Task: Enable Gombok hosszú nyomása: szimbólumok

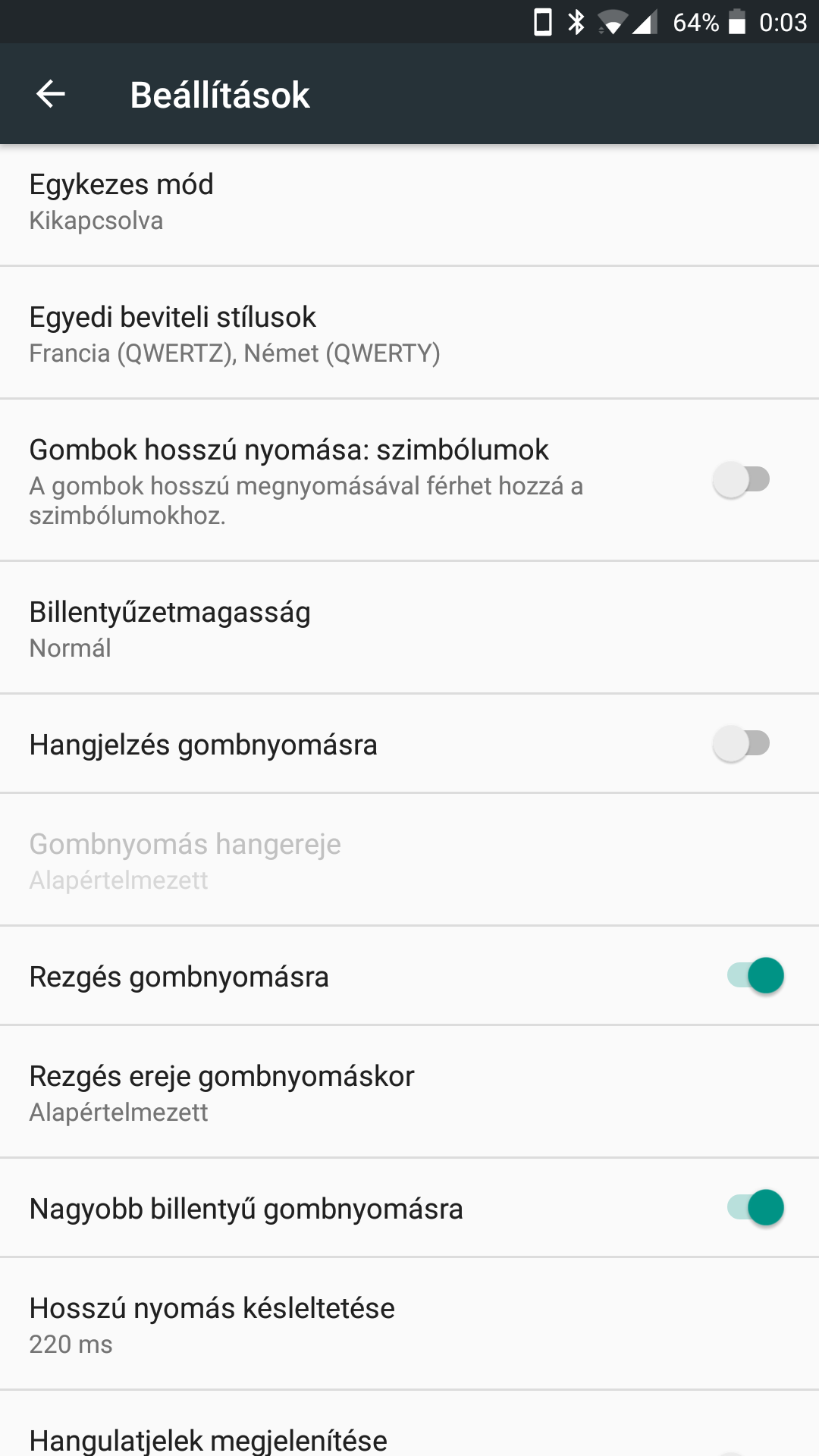Action: 742,480
